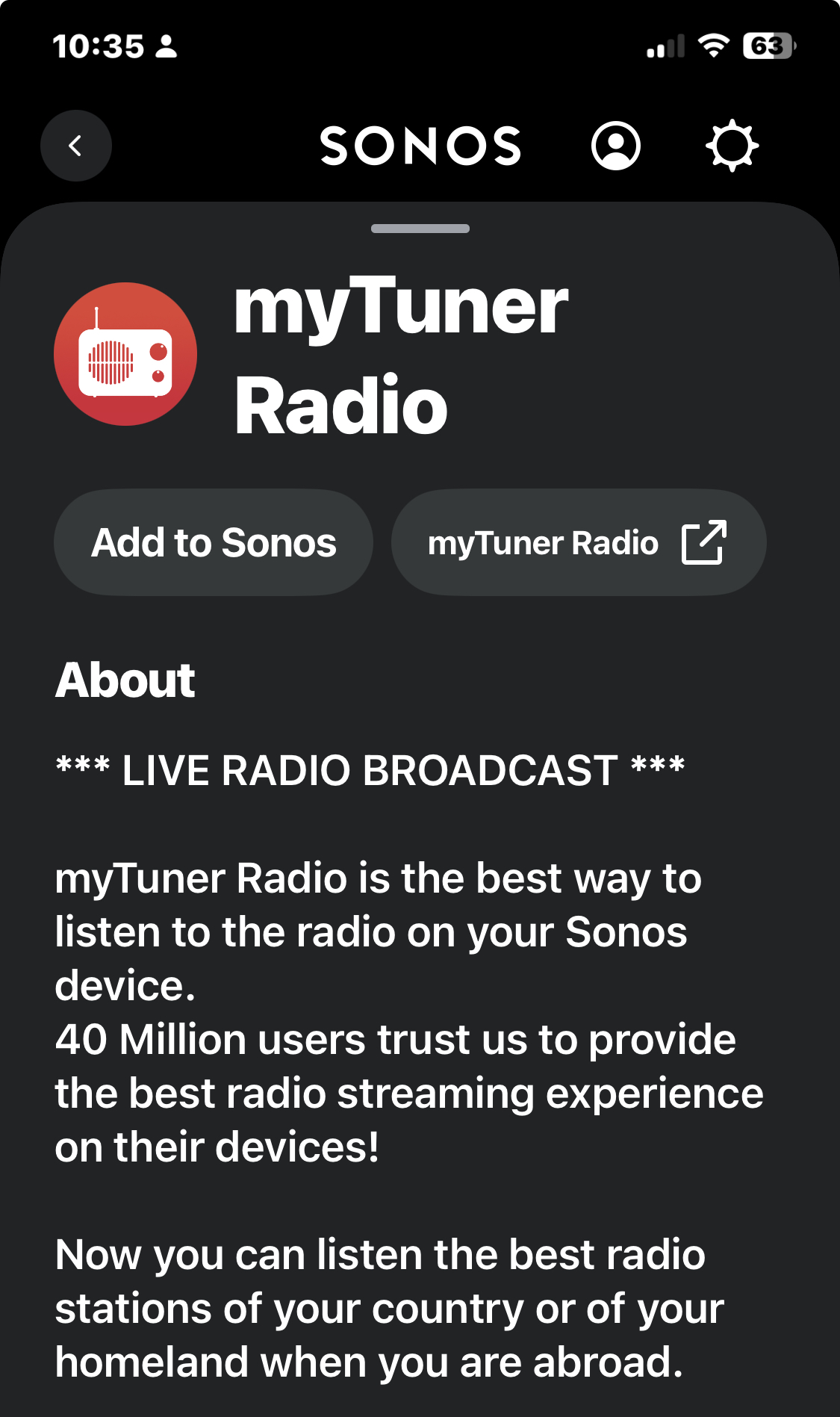Open the account profile icon
The height and width of the screenshot is (1417, 840).
[616, 146]
